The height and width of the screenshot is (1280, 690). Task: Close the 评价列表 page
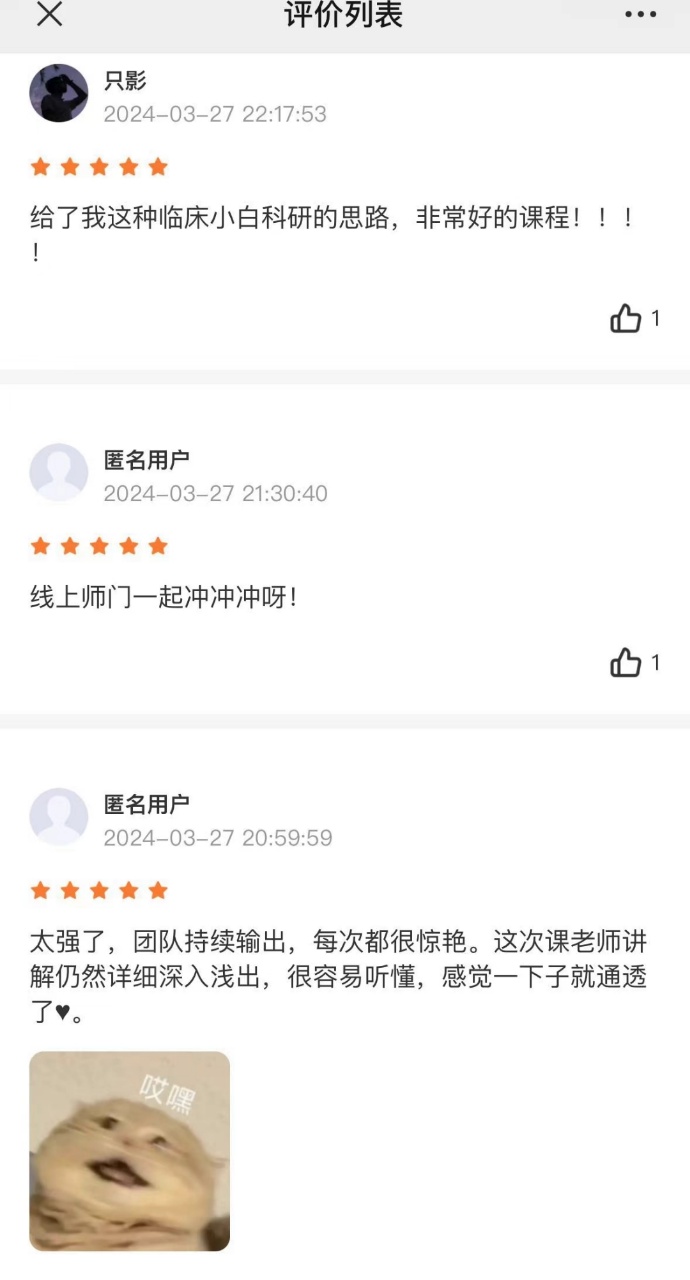49,14
